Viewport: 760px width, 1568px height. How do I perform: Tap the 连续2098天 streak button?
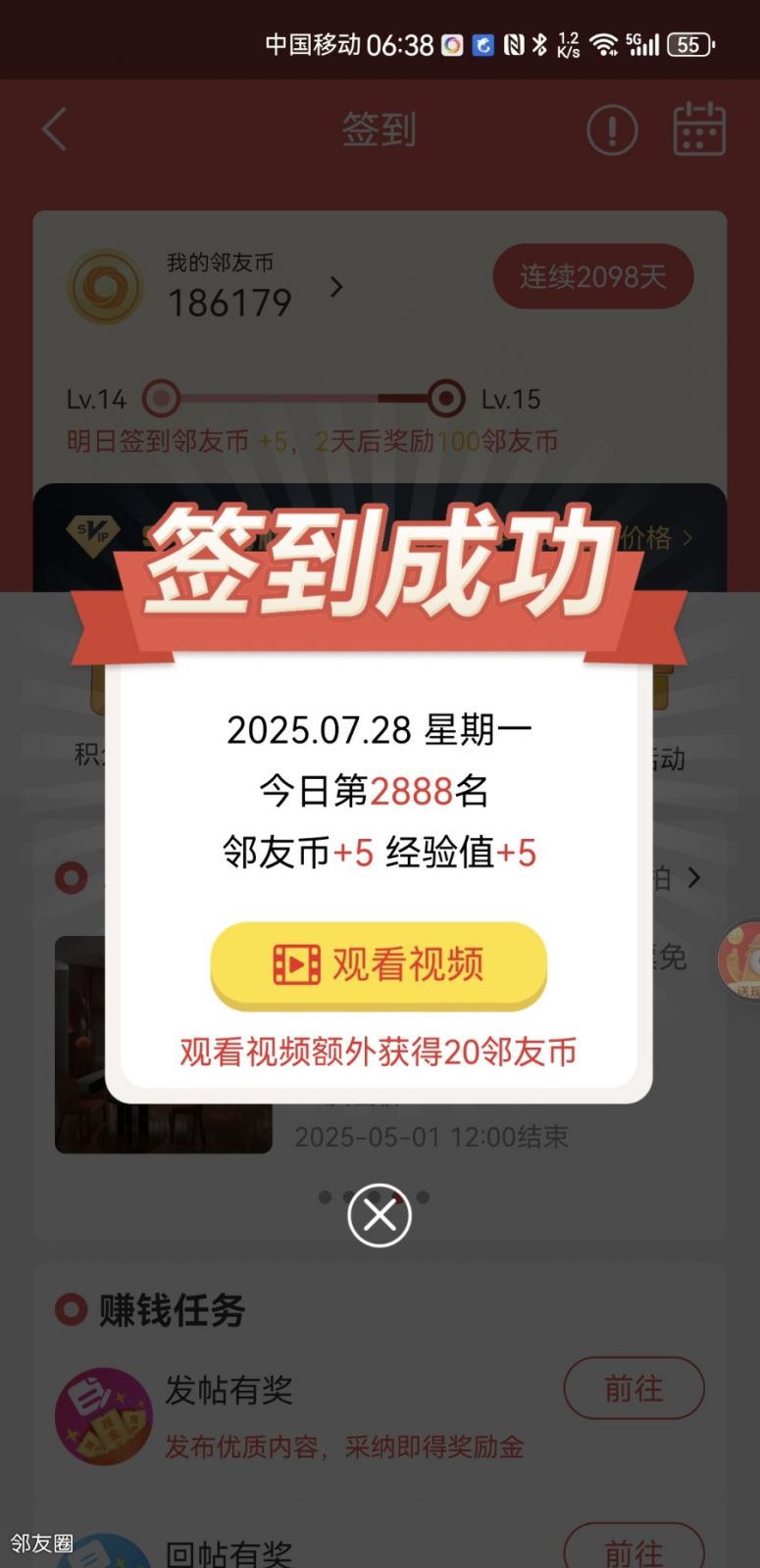[592, 276]
